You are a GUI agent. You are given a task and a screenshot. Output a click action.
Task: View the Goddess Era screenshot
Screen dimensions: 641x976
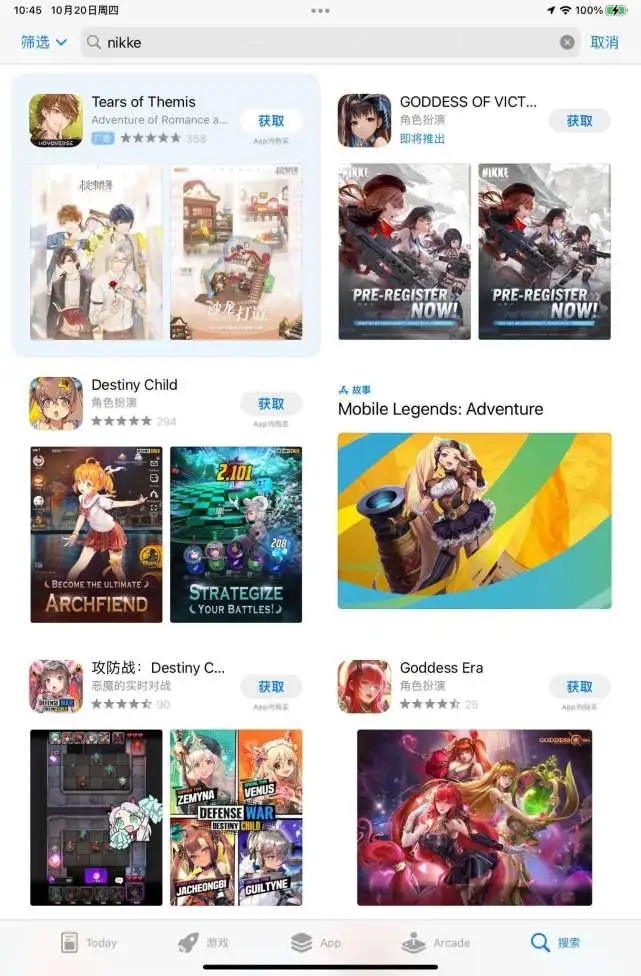474,817
